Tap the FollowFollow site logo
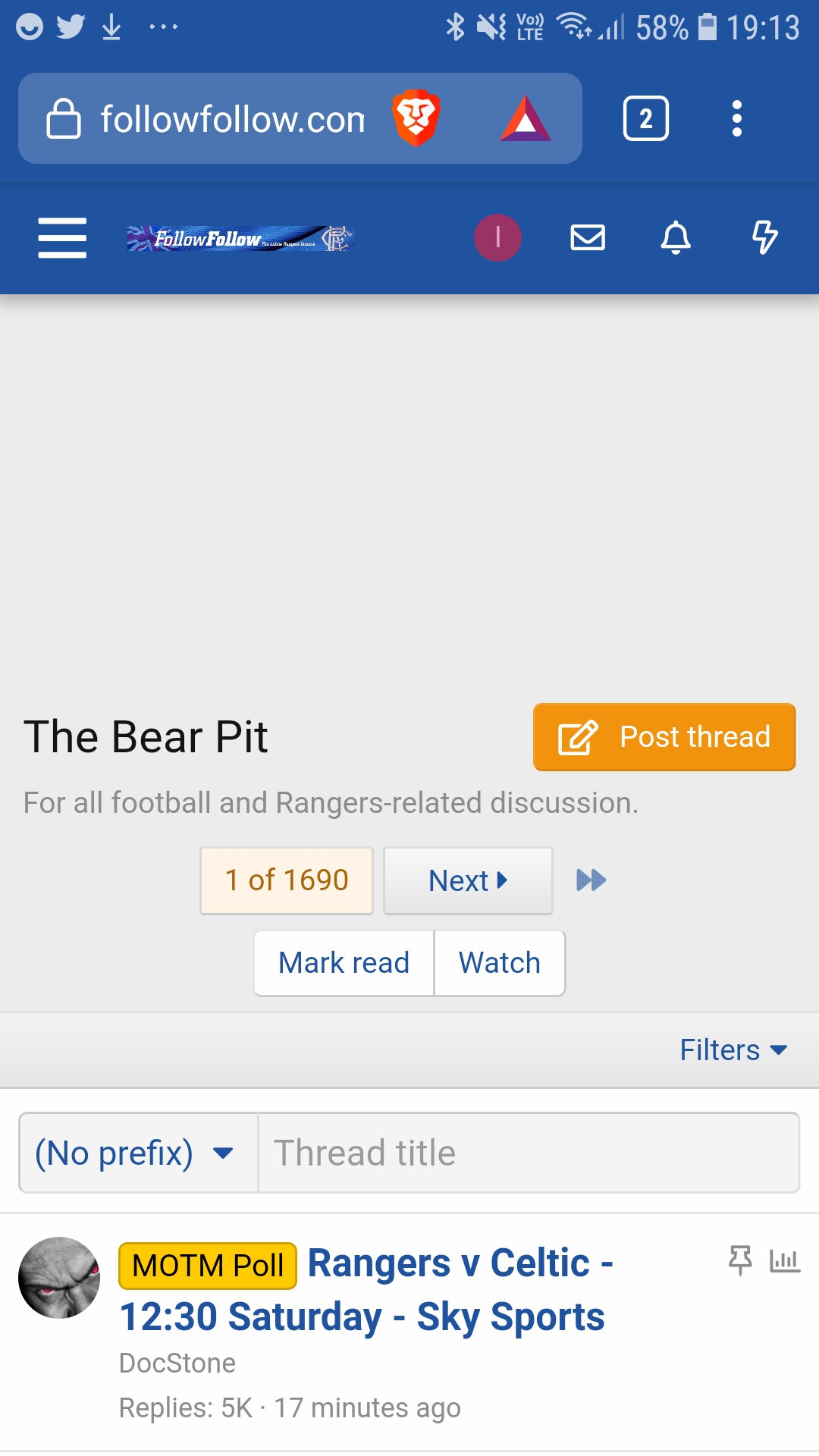 click(x=240, y=238)
